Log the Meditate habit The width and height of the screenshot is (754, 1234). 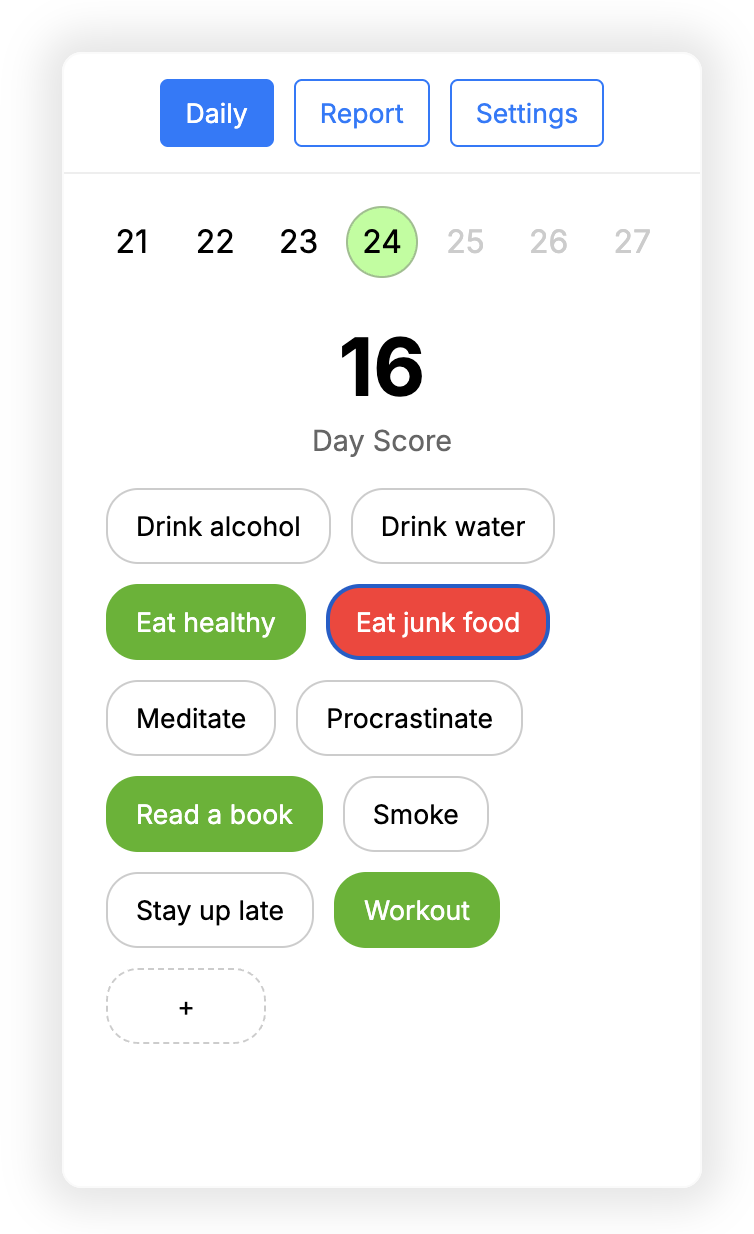(191, 718)
